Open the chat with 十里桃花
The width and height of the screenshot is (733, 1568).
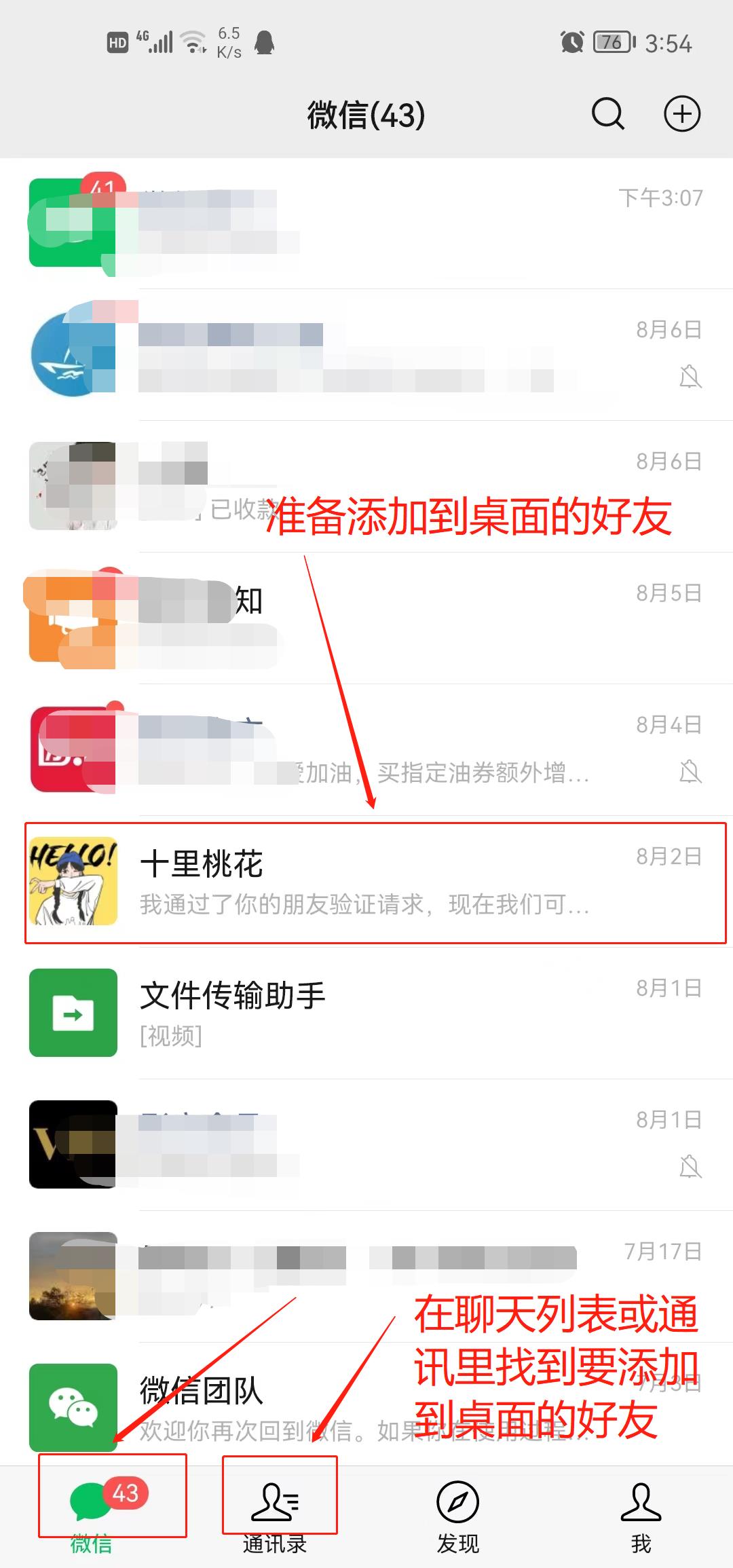[366, 882]
